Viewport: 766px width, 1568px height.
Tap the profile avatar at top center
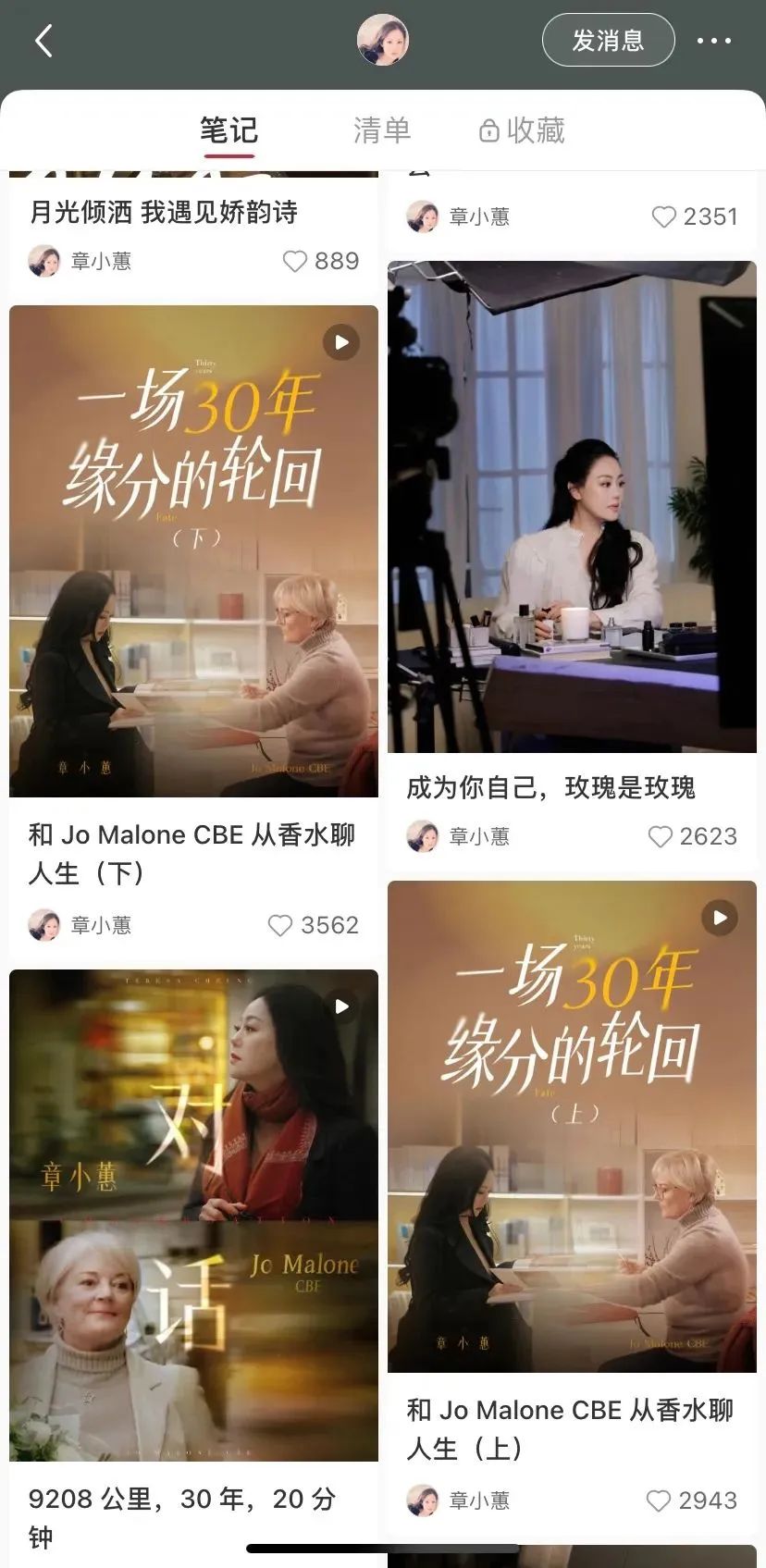click(383, 40)
